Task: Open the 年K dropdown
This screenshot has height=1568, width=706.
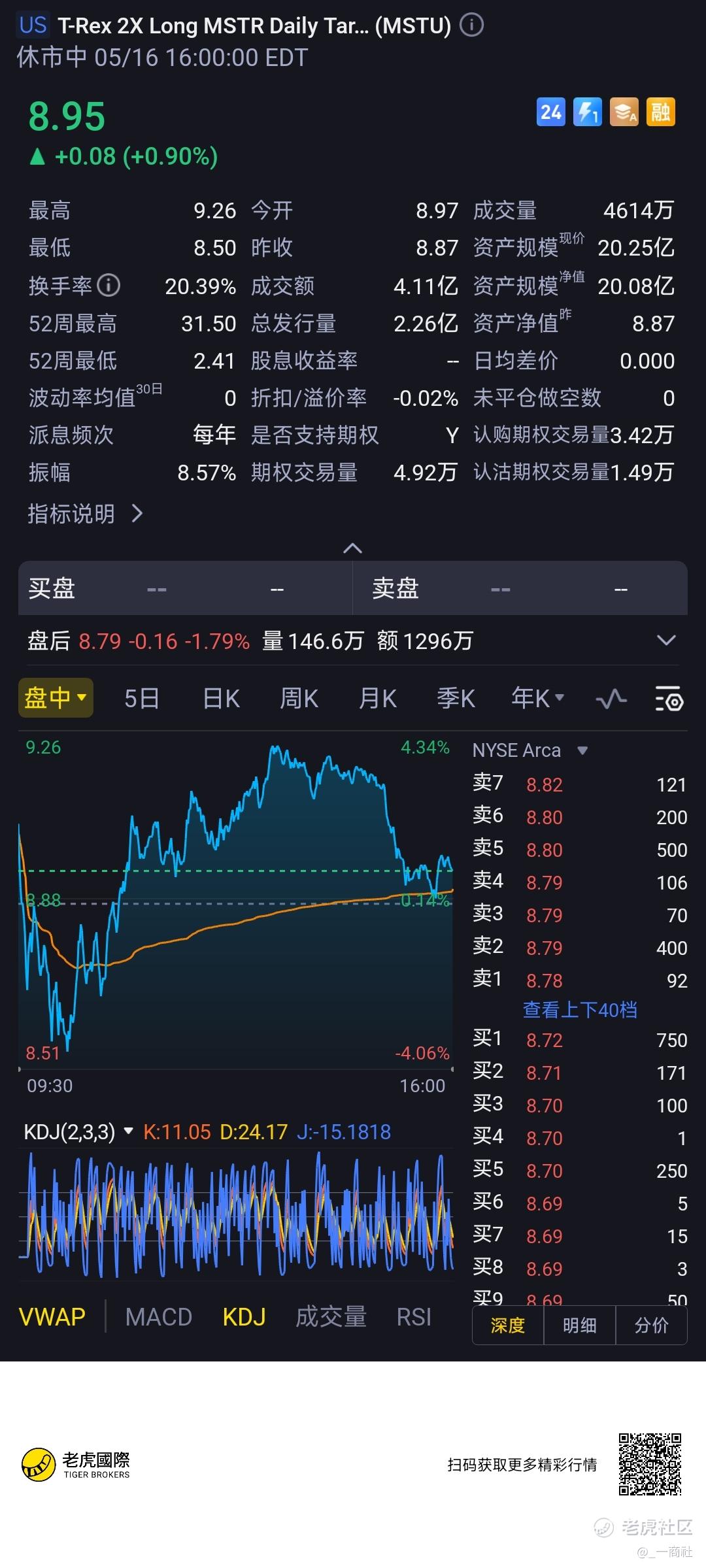Action: (537, 698)
